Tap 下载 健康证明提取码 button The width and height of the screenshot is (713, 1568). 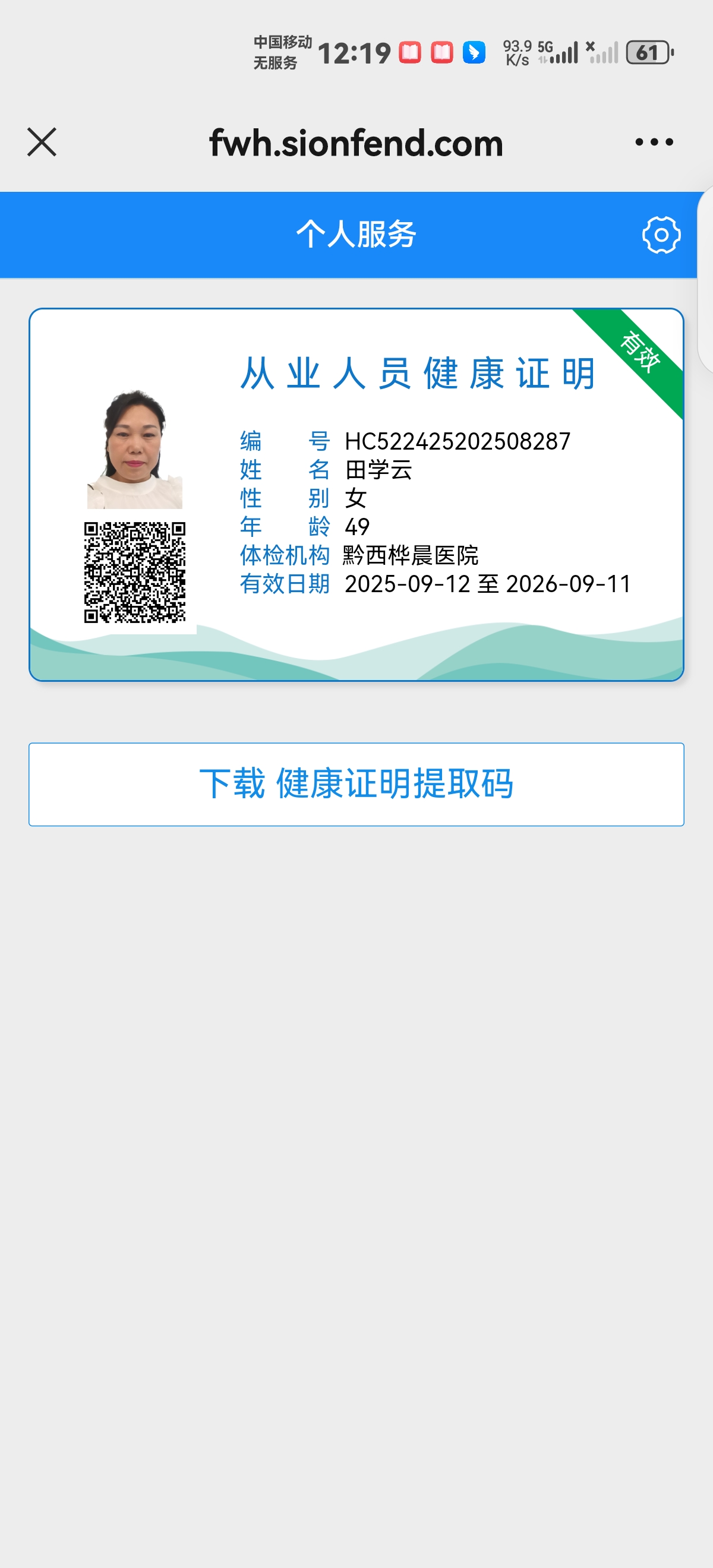pos(356,784)
